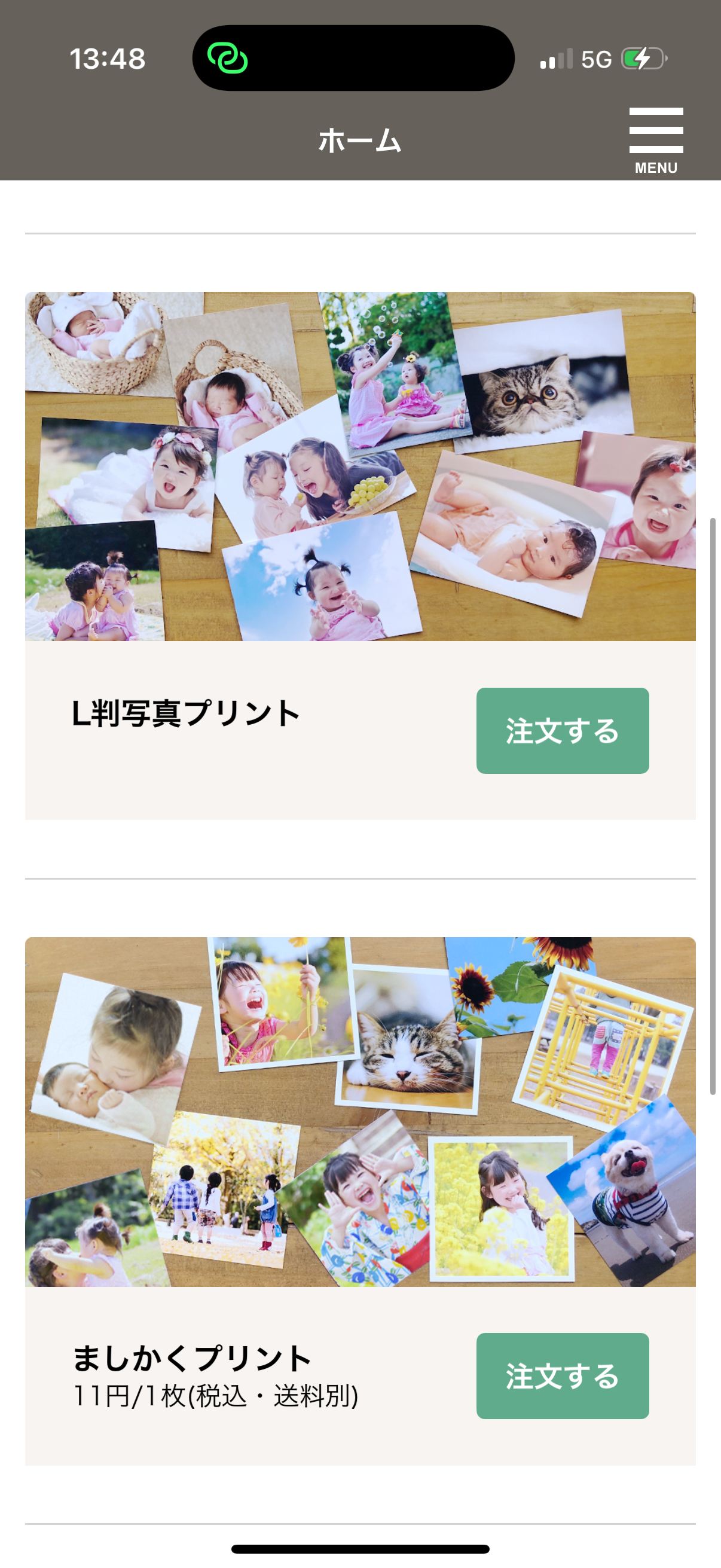This screenshot has width=721, height=1568.
Task: Open the MENU hamburger button
Action: [655, 139]
